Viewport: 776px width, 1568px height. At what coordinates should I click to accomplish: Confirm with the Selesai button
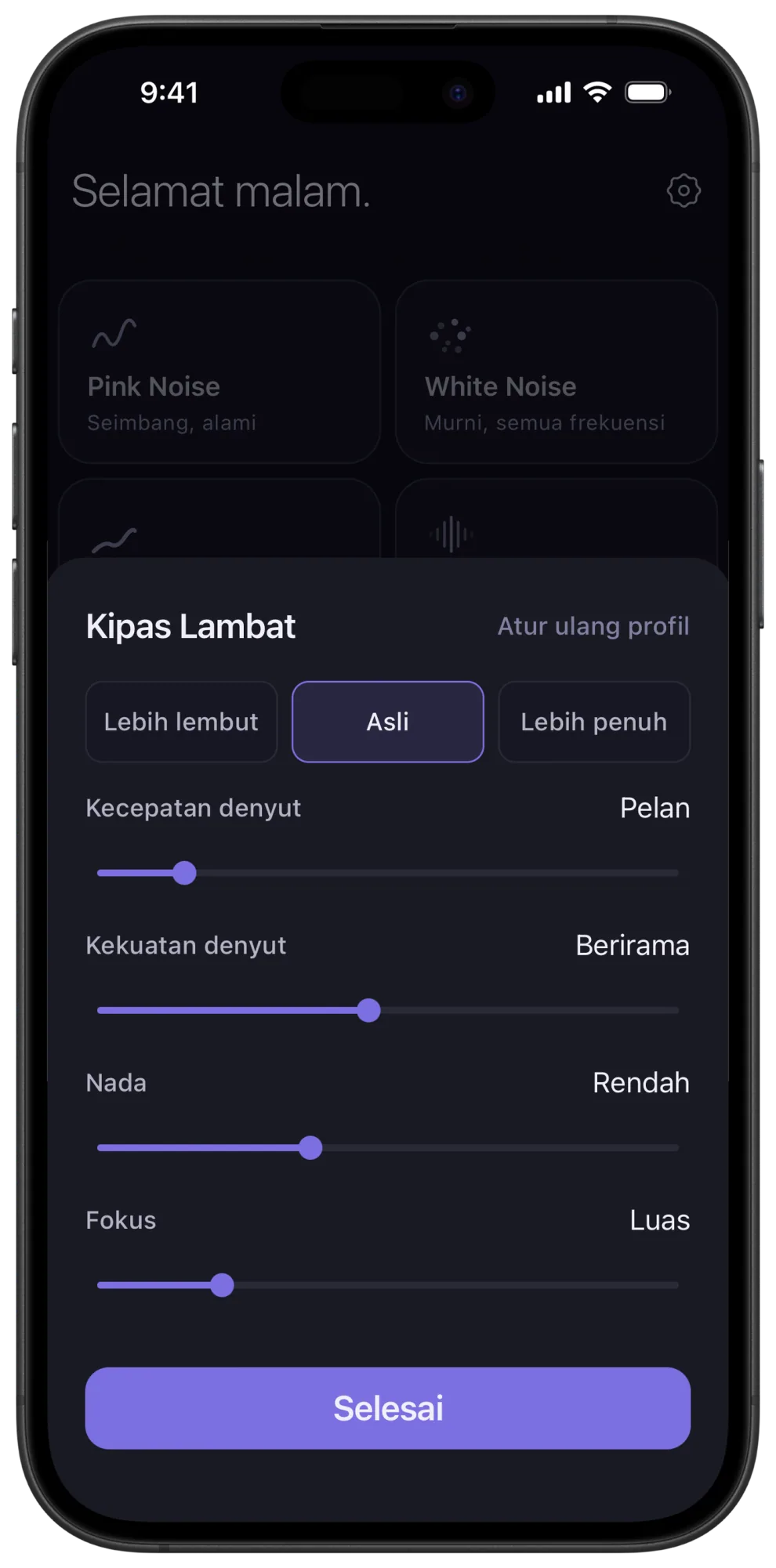(388, 1408)
